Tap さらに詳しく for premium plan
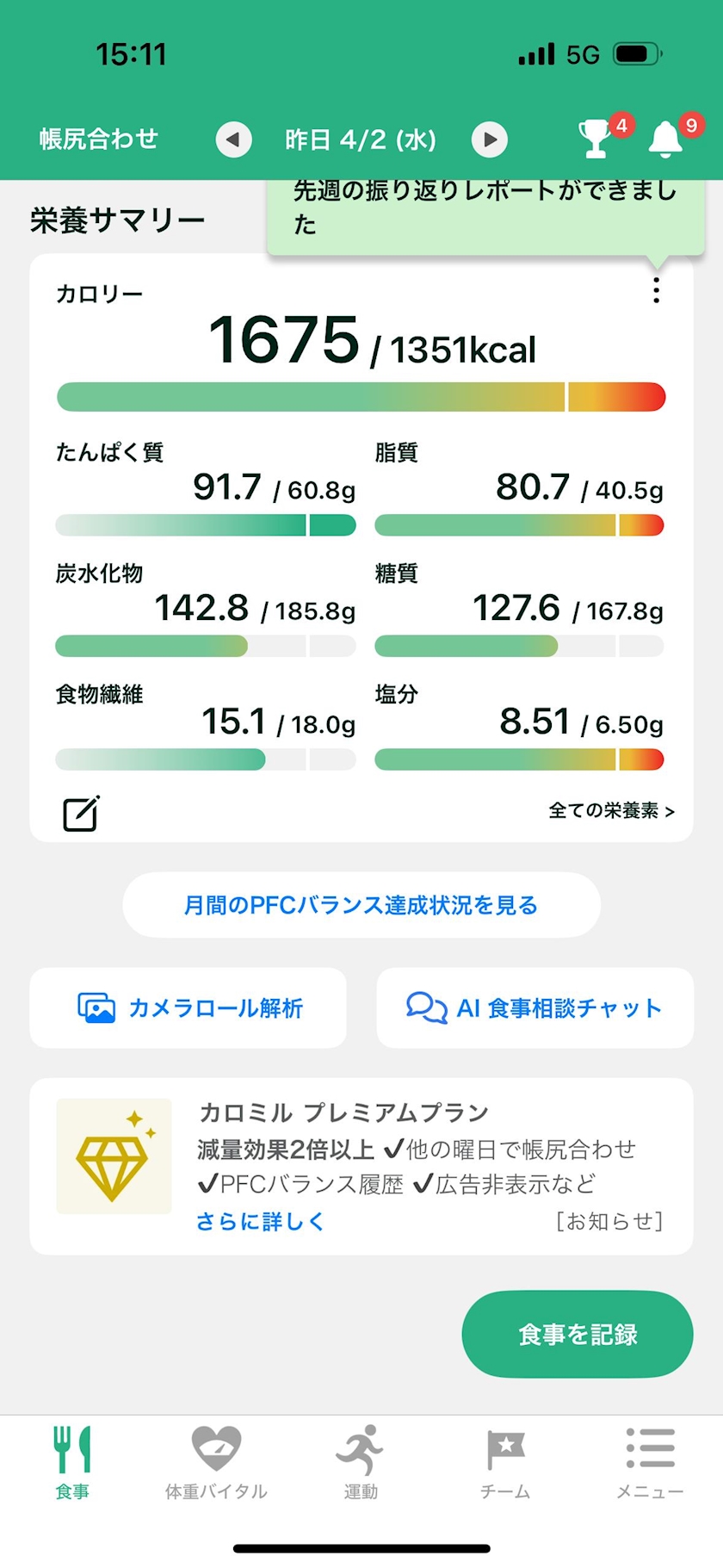The height and width of the screenshot is (1568, 723). pos(260,1221)
